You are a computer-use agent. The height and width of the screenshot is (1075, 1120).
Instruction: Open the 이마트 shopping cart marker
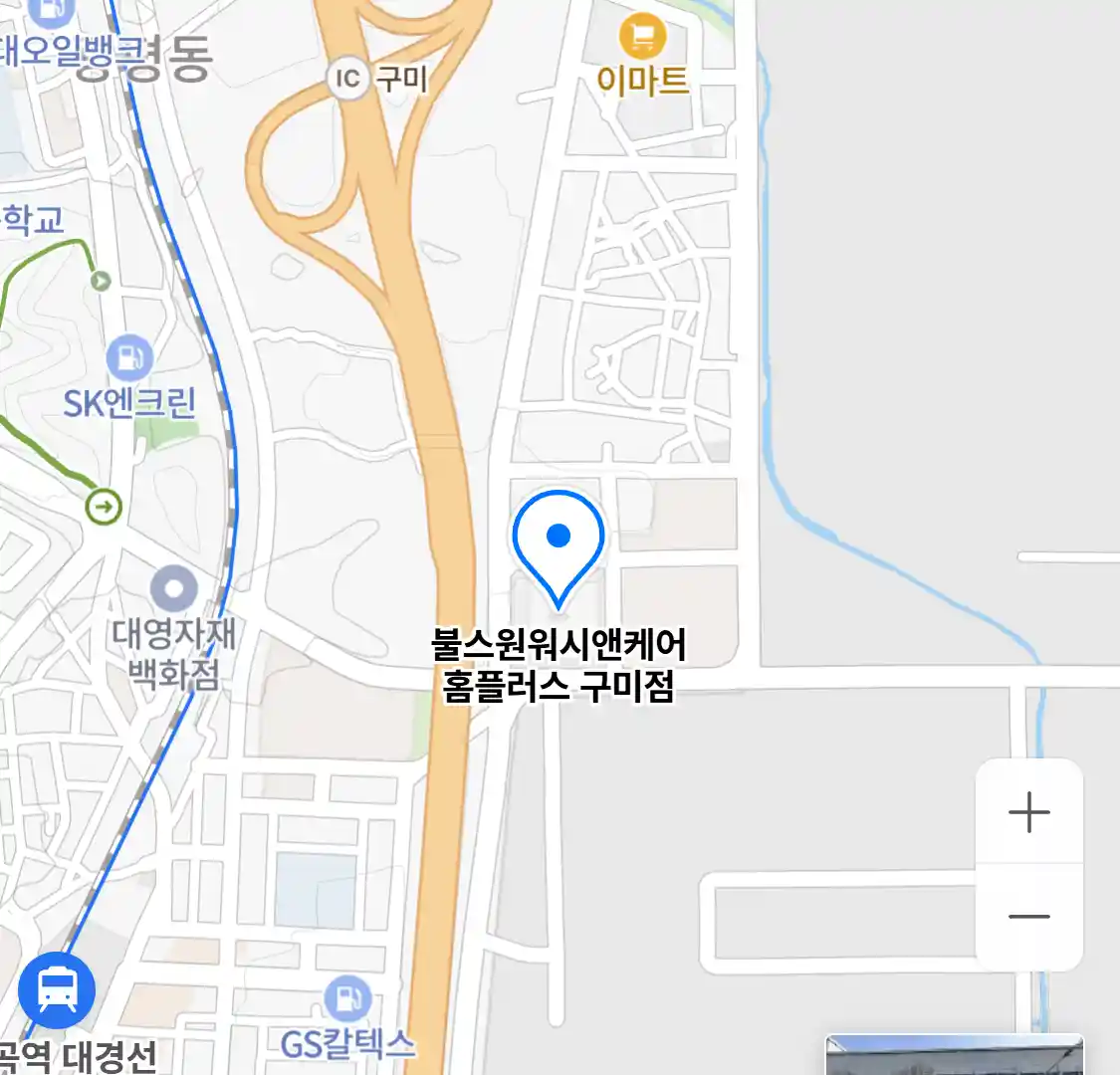click(643, 38)
